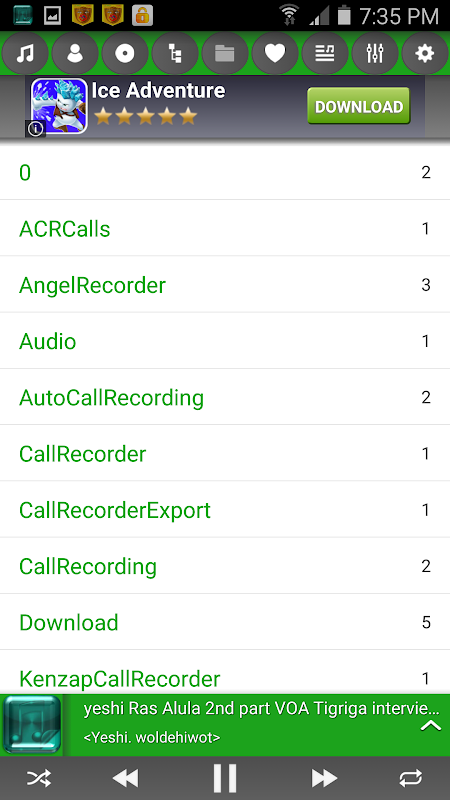
Task: Skip to the previous track
Action: click(125, 778)
